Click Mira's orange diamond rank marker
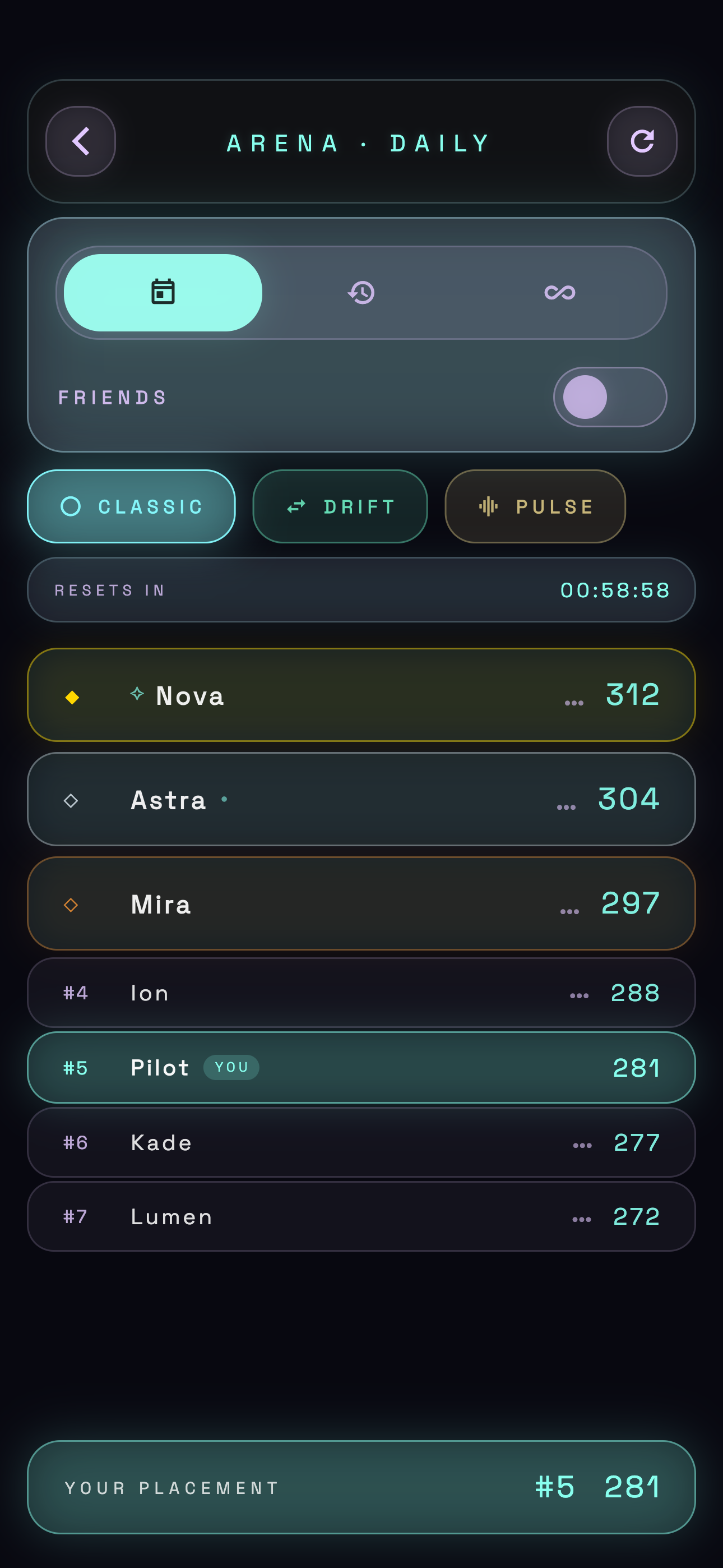The width and height of the screenshot is (723, 1568). [71, 905]
